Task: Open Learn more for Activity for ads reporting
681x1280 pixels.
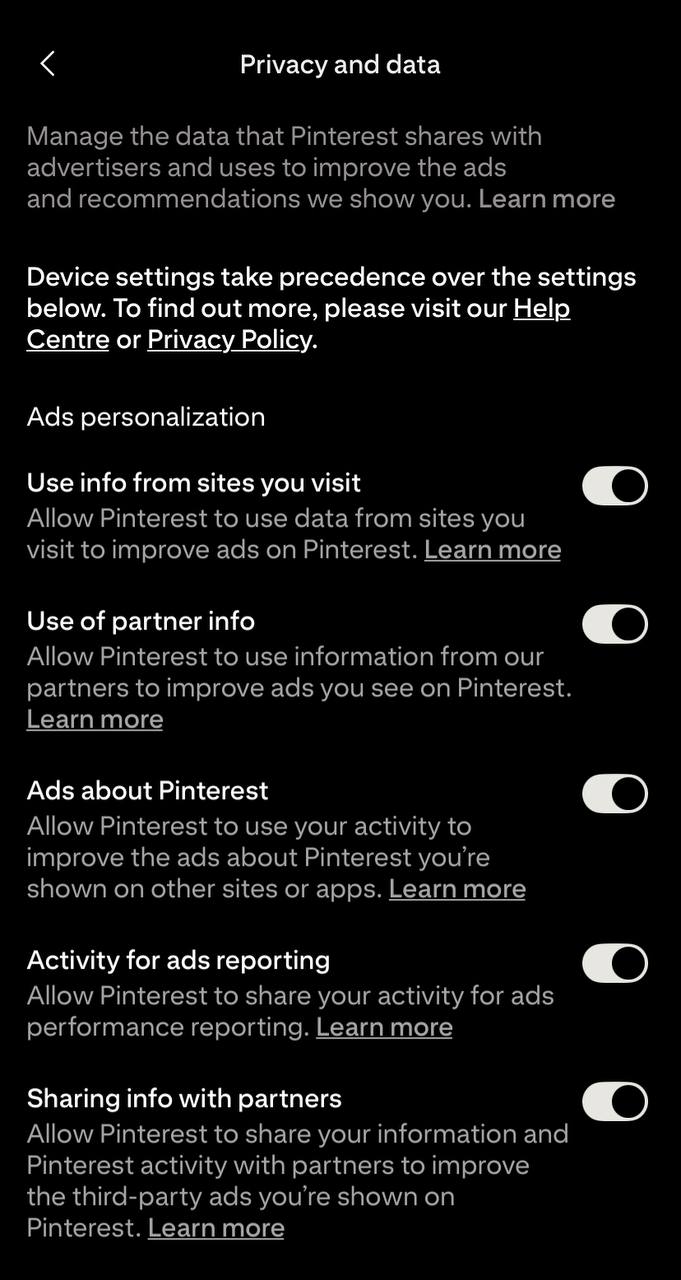Action: [x=384, y=1027]
